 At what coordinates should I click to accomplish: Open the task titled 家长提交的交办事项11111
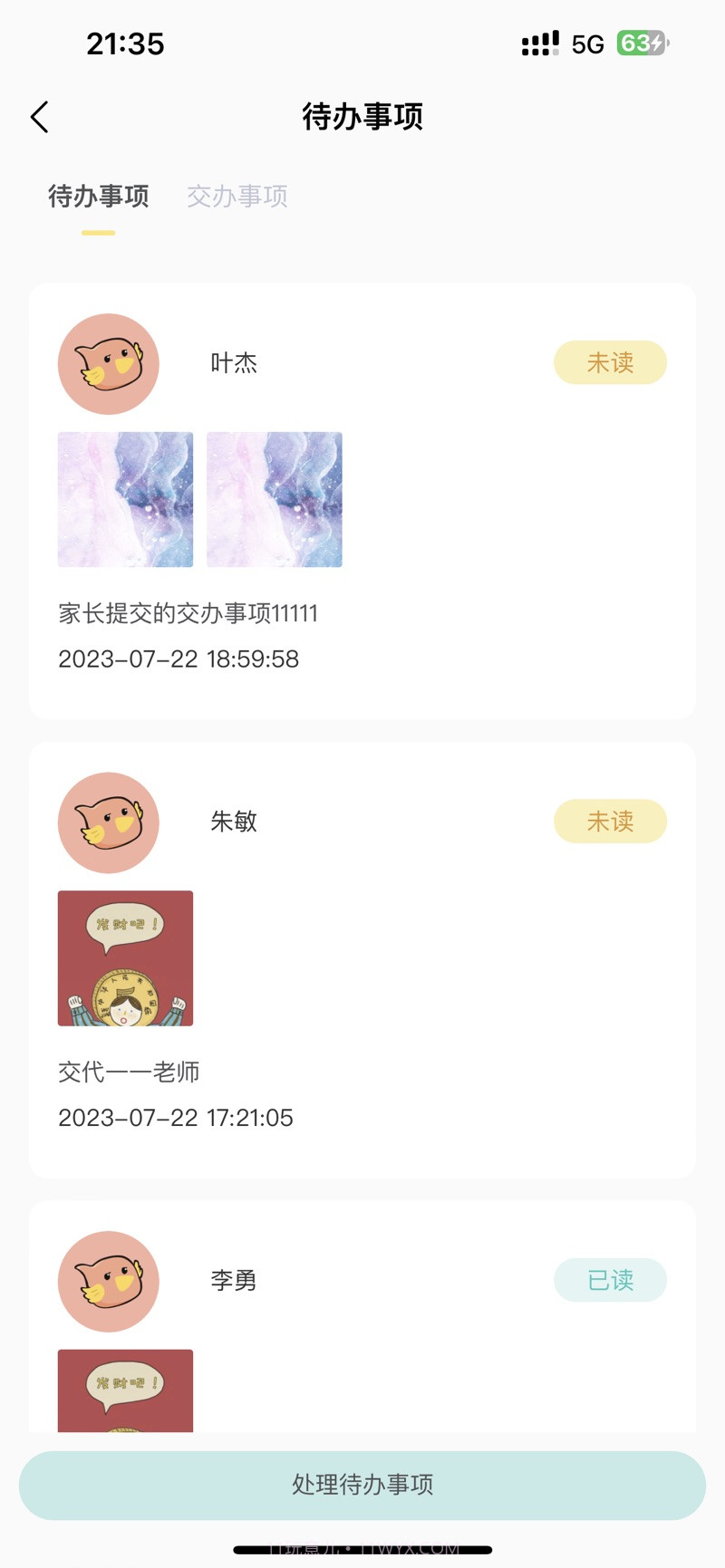(x=188, y=613)
